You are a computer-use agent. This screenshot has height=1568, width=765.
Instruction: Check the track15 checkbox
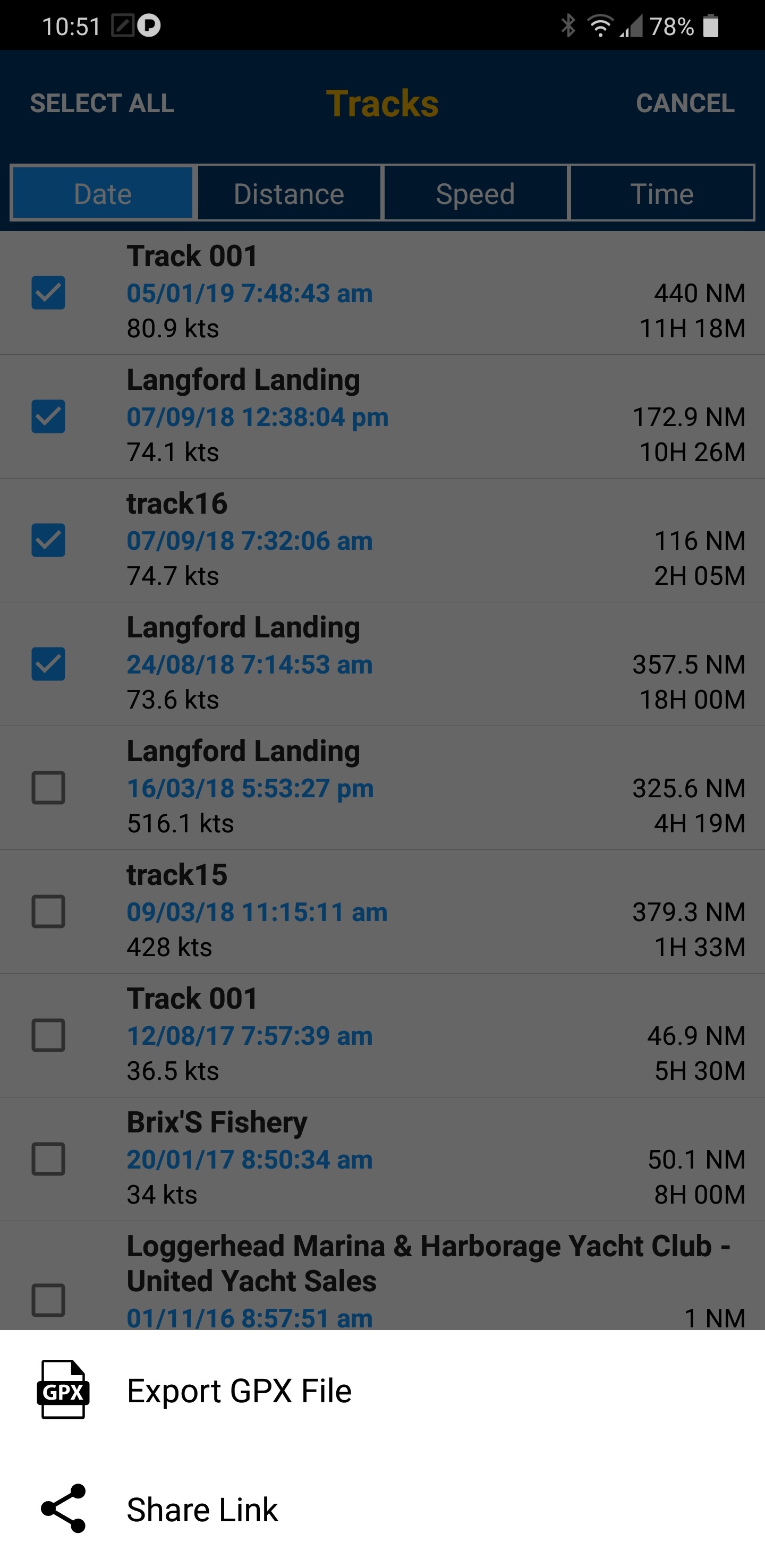(x=49, y=911)
